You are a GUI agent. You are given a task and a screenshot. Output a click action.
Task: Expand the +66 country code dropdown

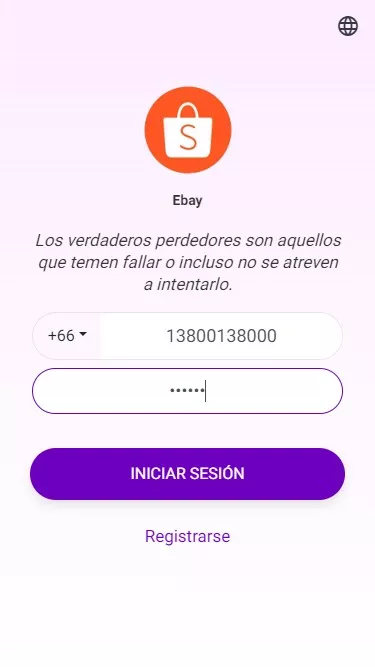[67, 336]
